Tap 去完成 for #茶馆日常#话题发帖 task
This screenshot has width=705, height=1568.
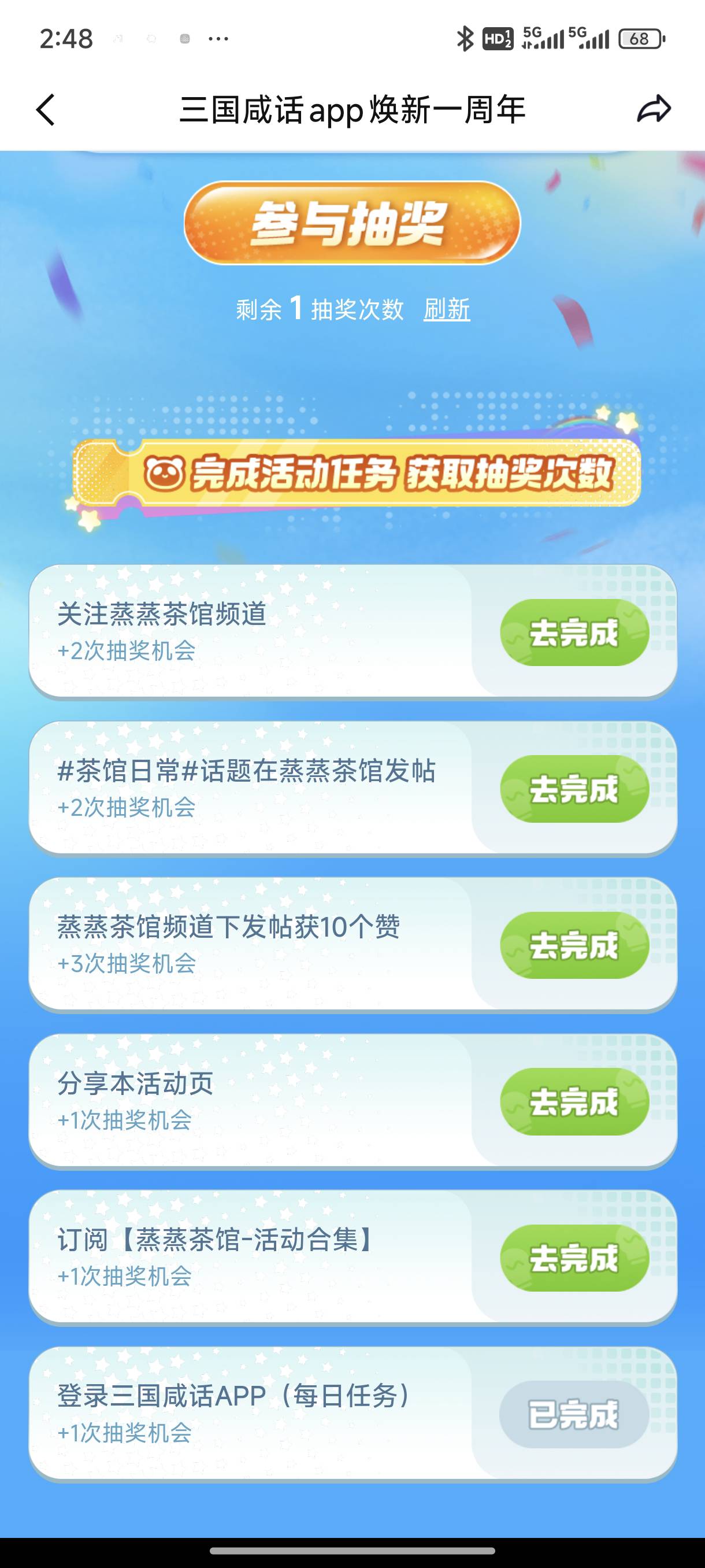click(x=574, y=789)
